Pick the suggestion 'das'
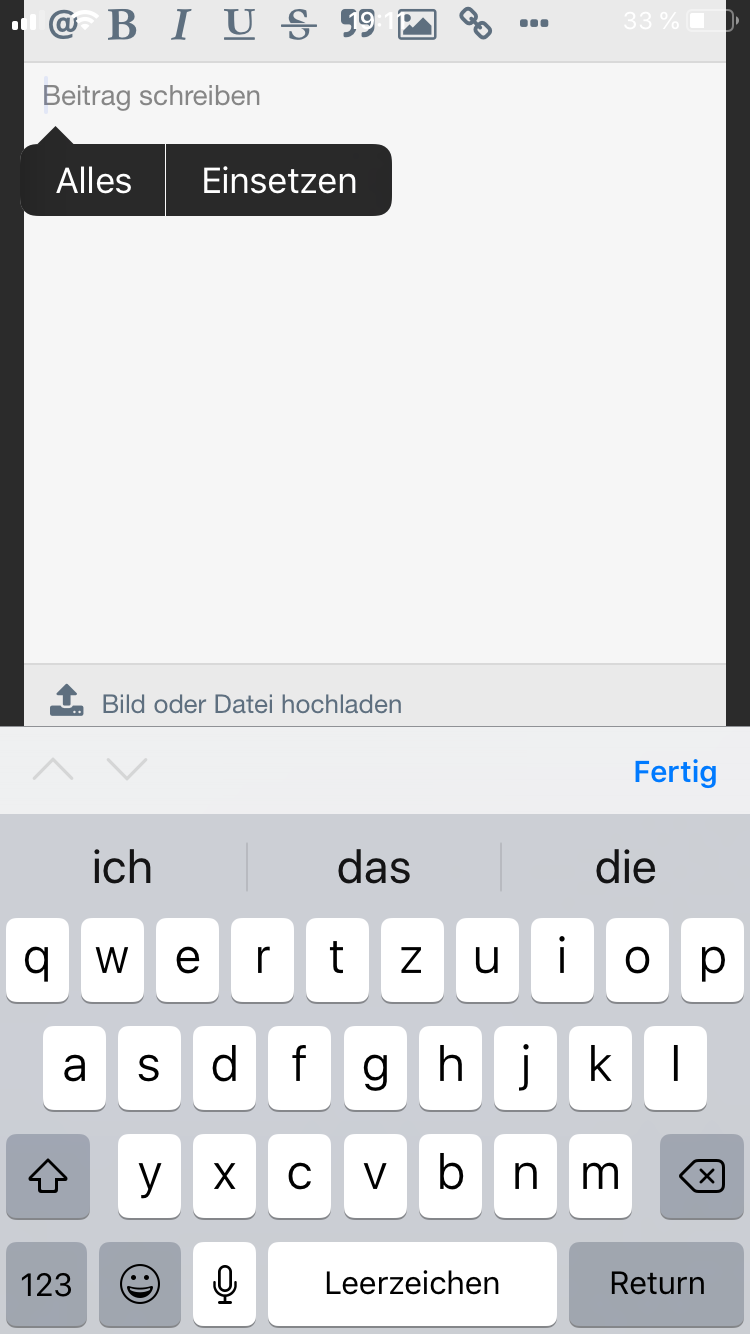Image resolution: width=750 pixels, height=1334 pixels. (374, 867)
